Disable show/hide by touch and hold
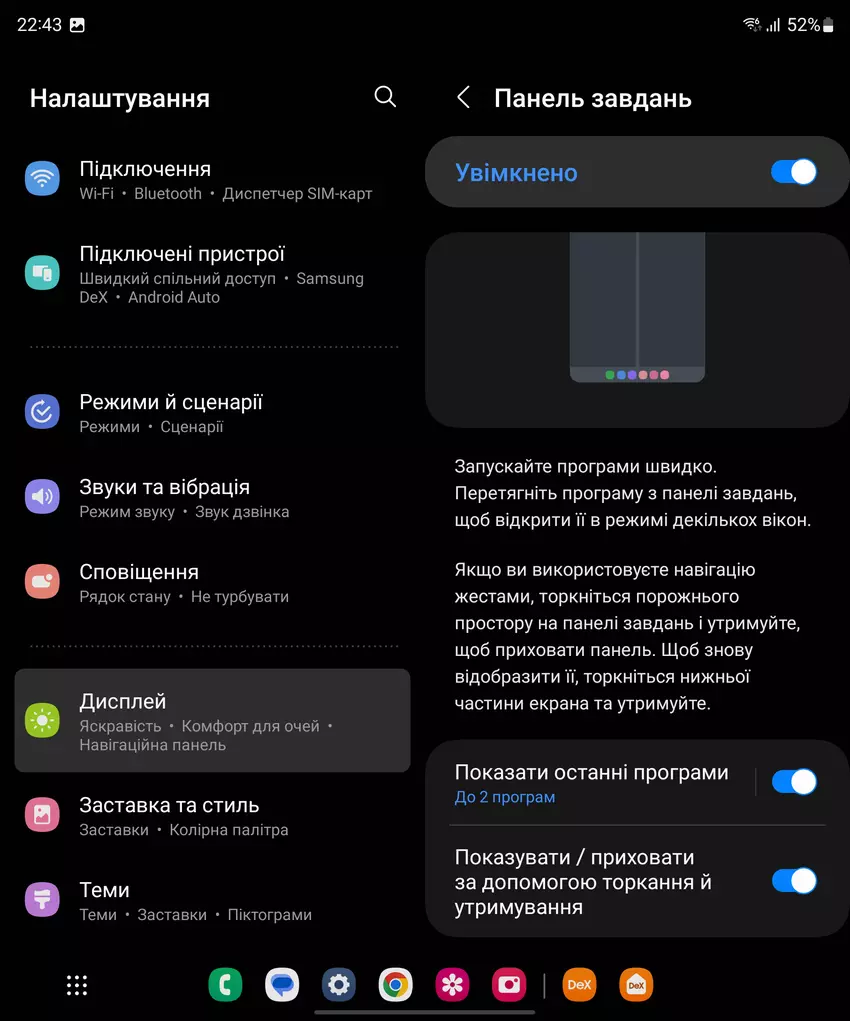 pyautogui.click(x=794, y=881)
